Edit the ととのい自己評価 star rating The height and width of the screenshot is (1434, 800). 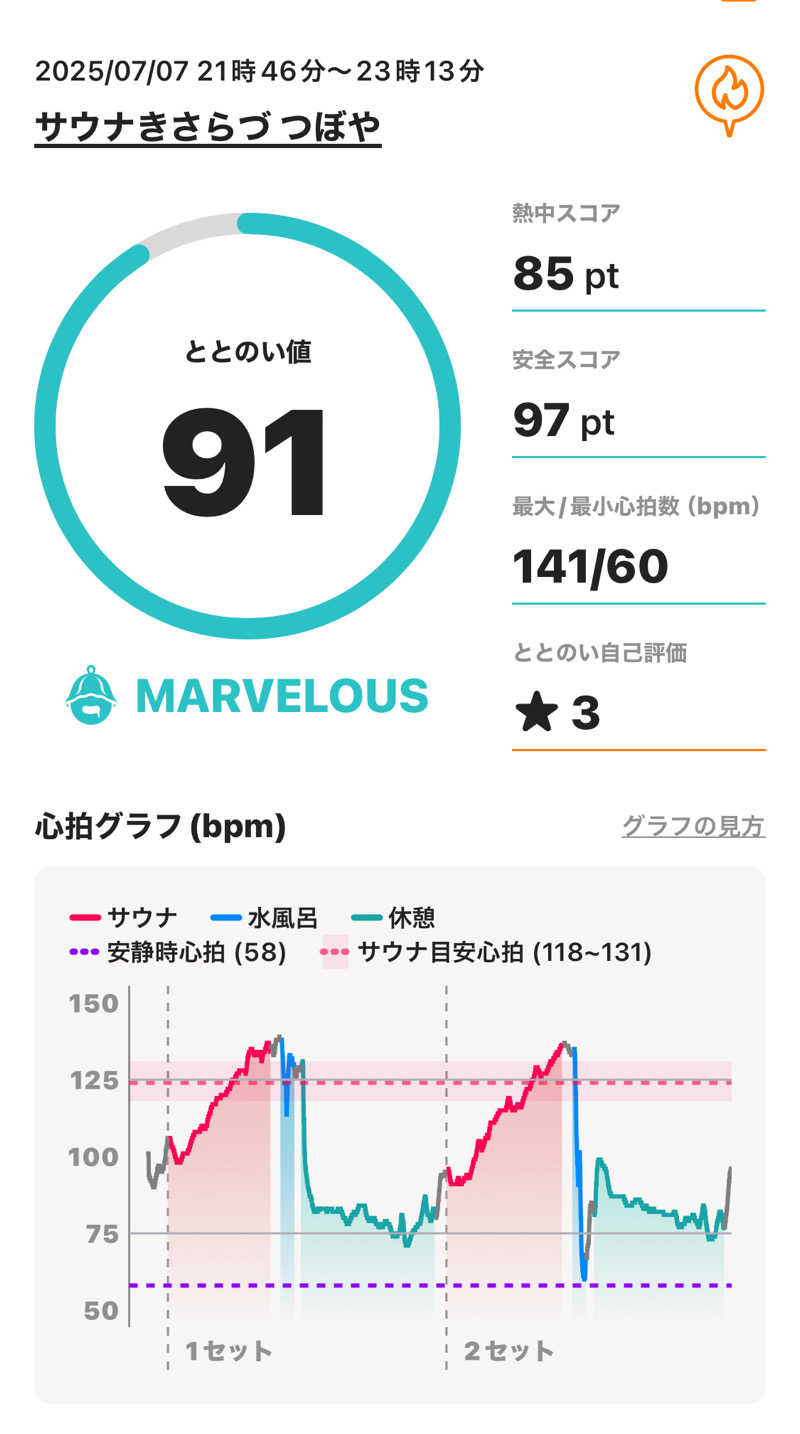click(x=557, y=713)
